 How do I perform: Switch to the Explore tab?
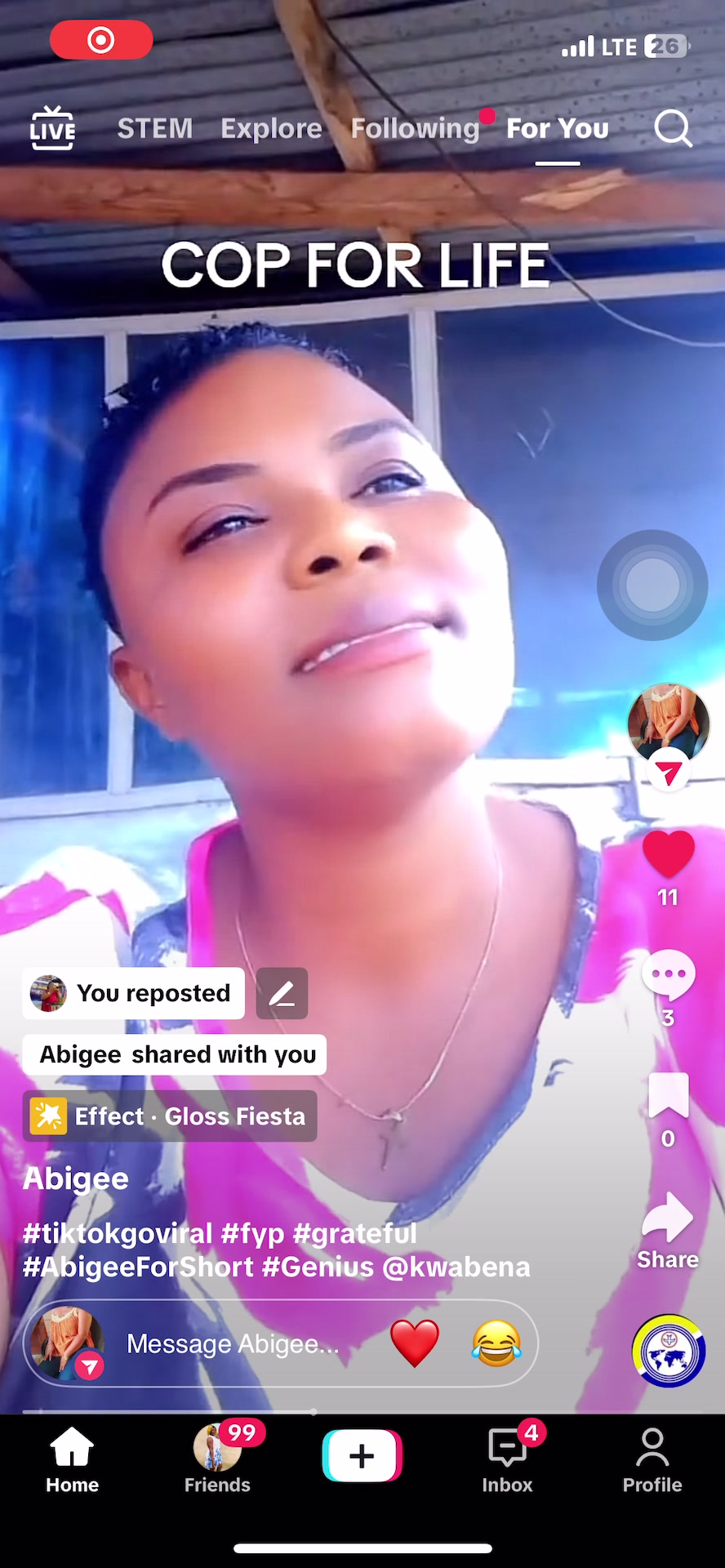click(x=271, y=128)
